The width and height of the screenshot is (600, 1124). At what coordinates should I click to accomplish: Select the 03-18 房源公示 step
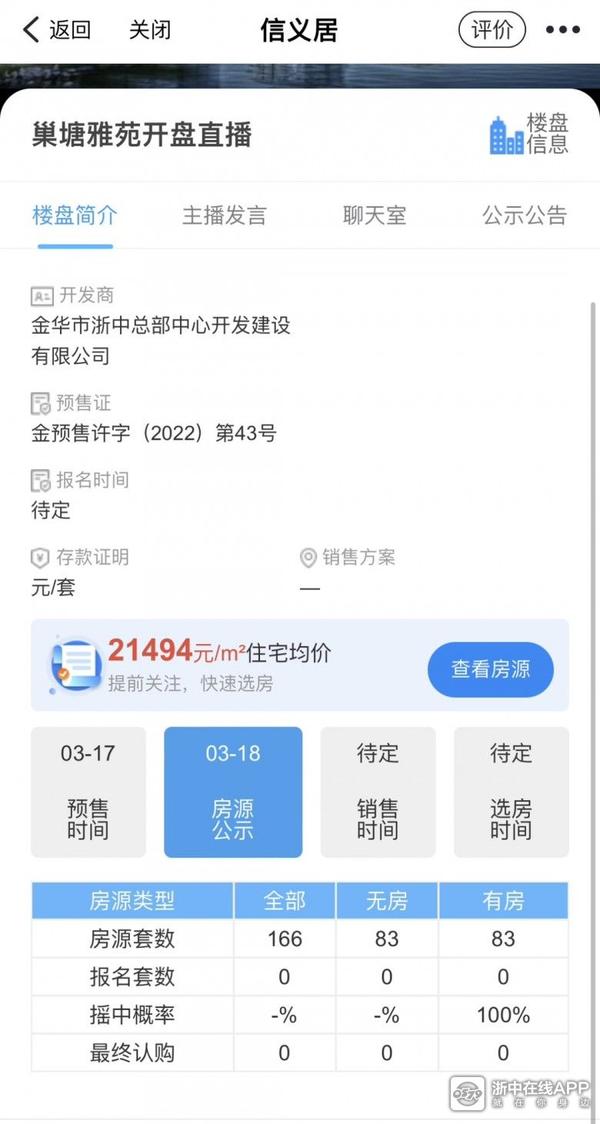click(x=233, y=791)
